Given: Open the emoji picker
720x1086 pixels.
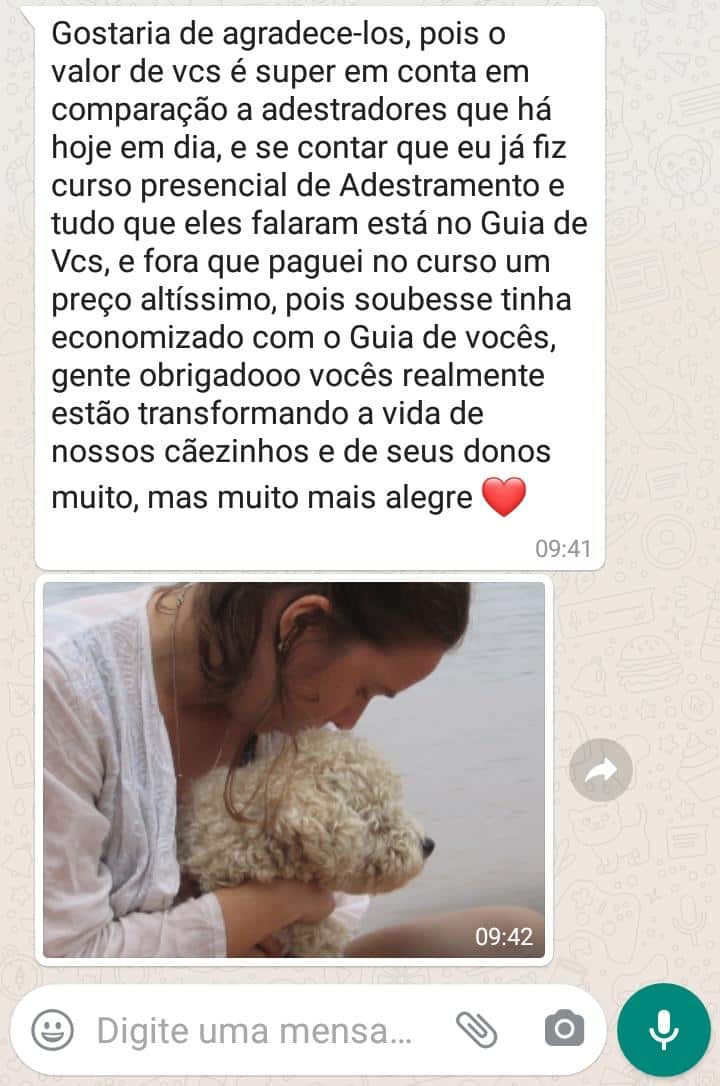Looking at the screenshot, I should coord(52,1029).
